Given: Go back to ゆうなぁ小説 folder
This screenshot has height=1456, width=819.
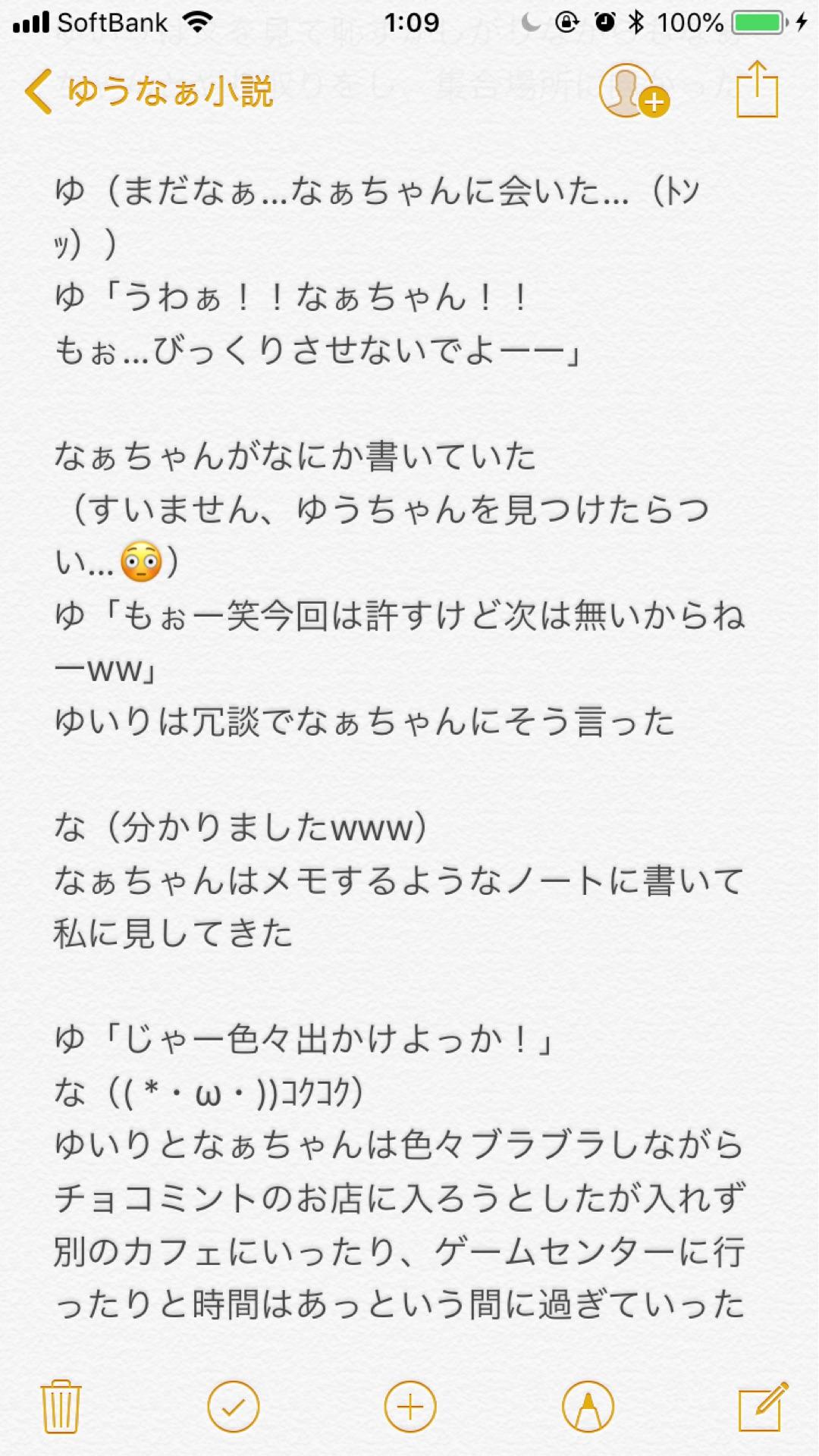Looking at the screenshot, I should click(x=149, y=91).
